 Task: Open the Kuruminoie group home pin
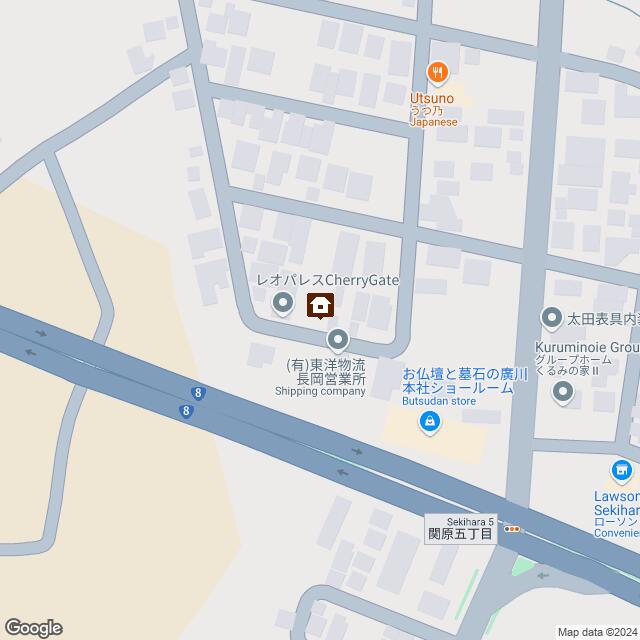coord(562,393)
